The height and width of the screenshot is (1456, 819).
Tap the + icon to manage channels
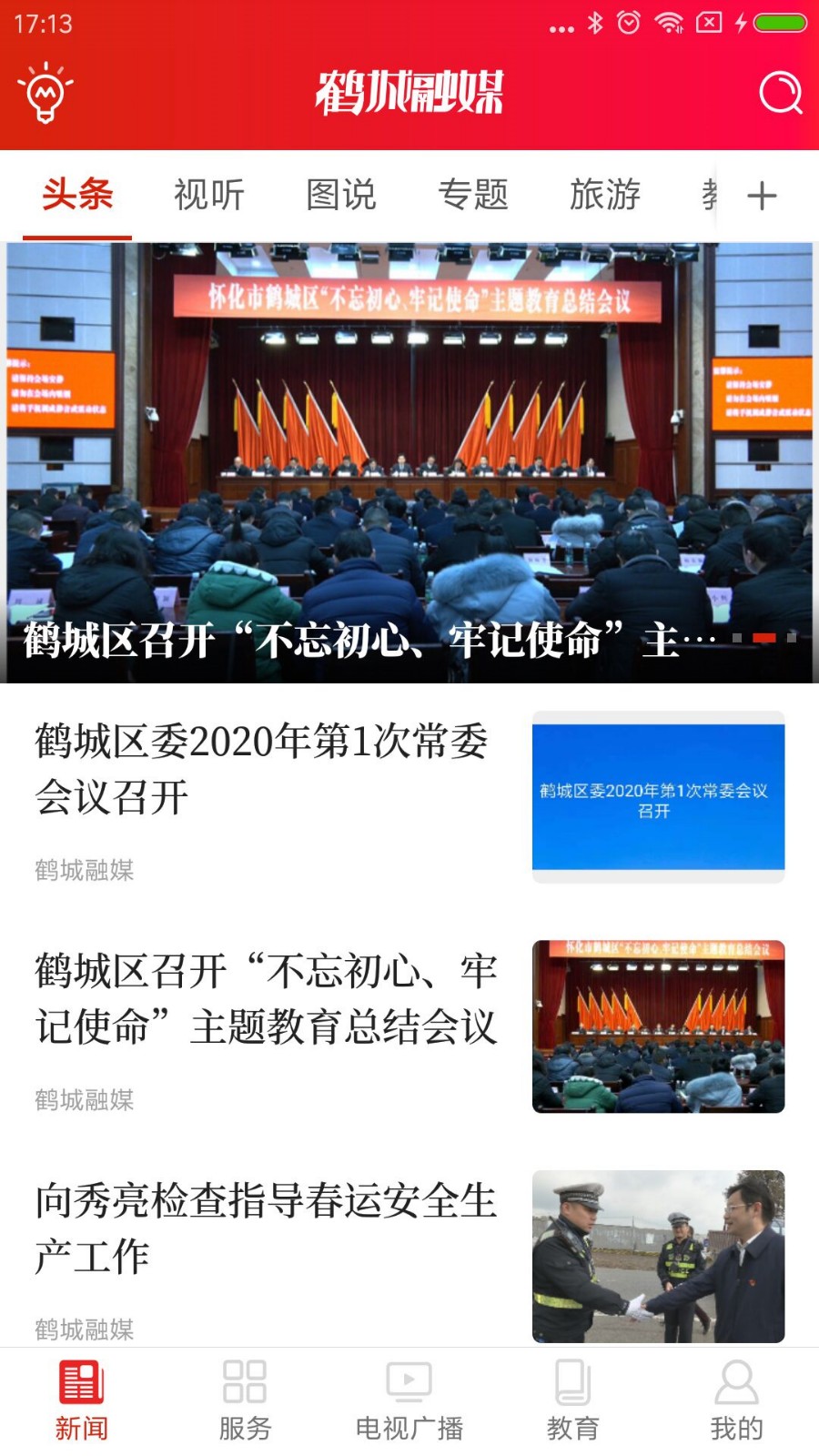click(764, 196)
